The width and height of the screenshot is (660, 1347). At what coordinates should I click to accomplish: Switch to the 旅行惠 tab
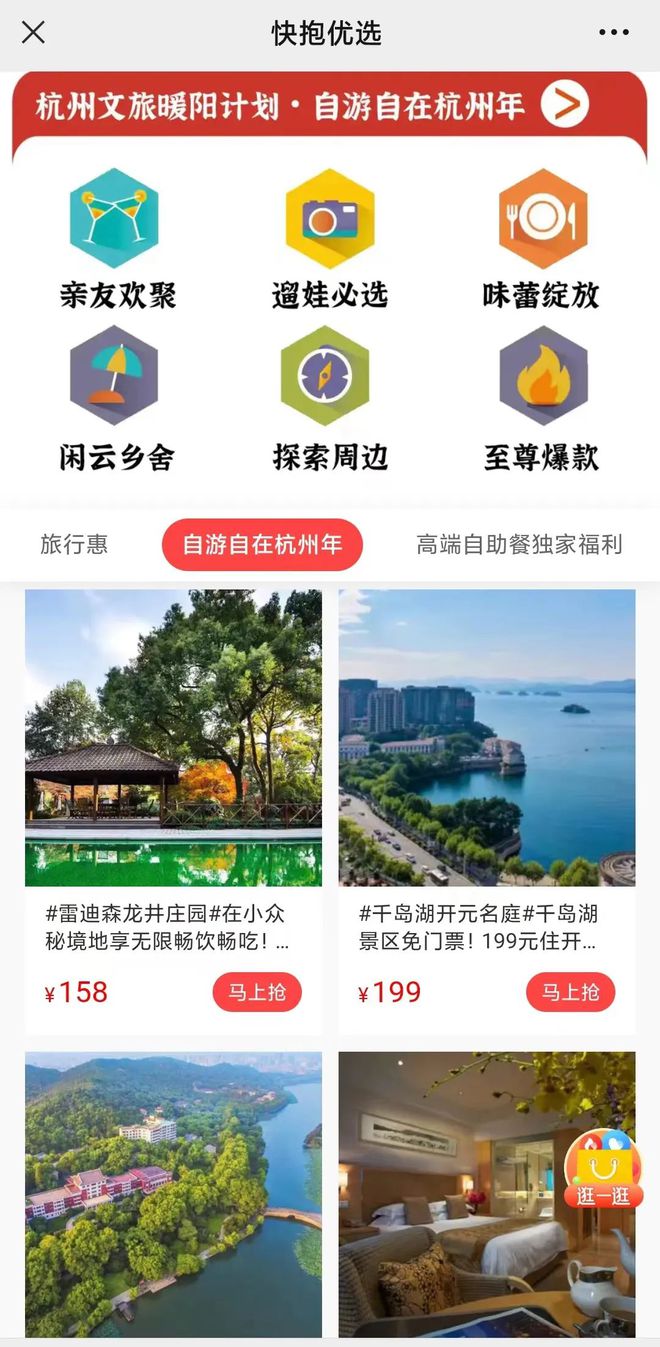74,545
